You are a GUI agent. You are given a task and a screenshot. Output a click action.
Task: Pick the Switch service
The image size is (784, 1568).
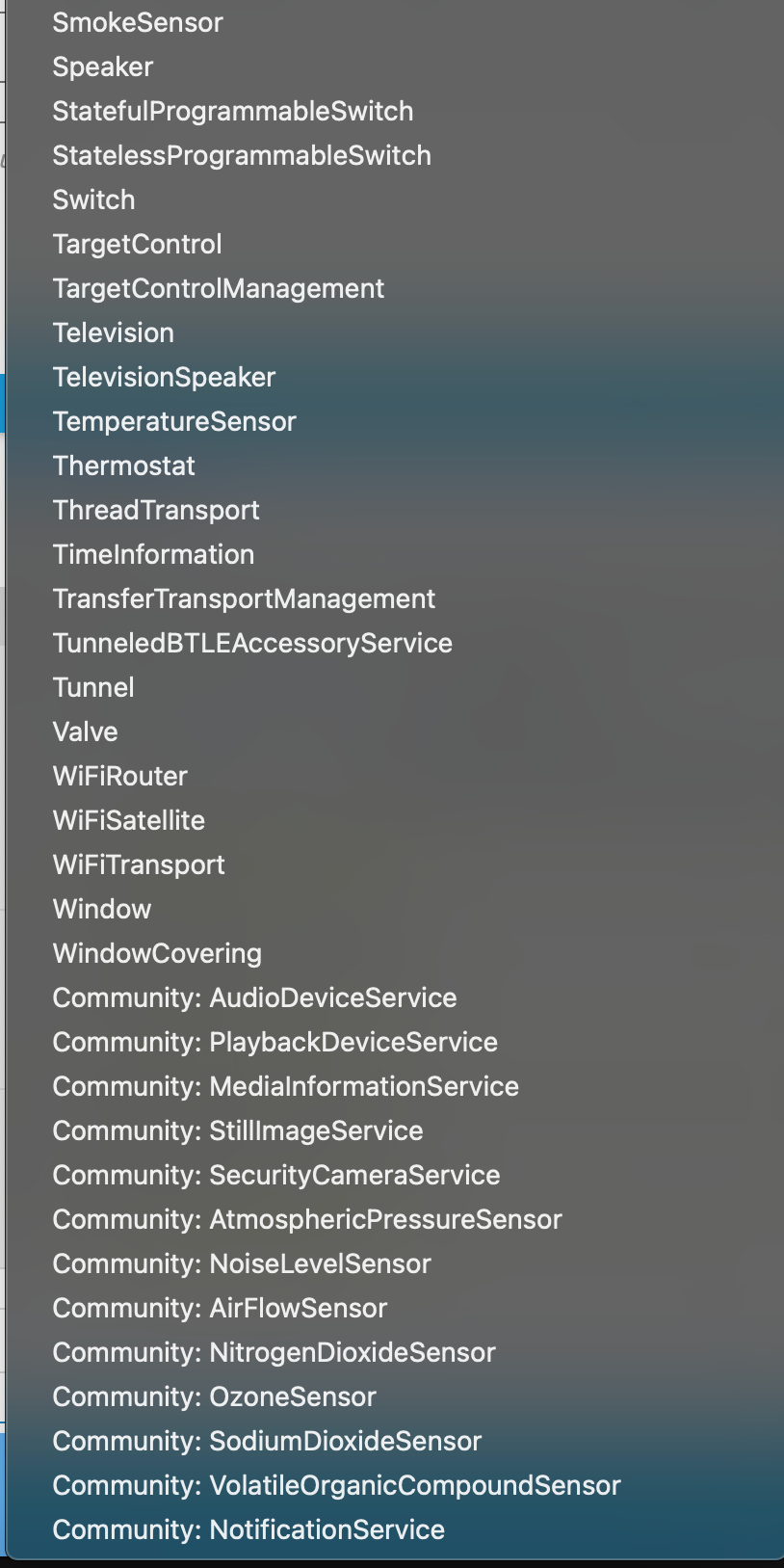(x=93, y=199)
